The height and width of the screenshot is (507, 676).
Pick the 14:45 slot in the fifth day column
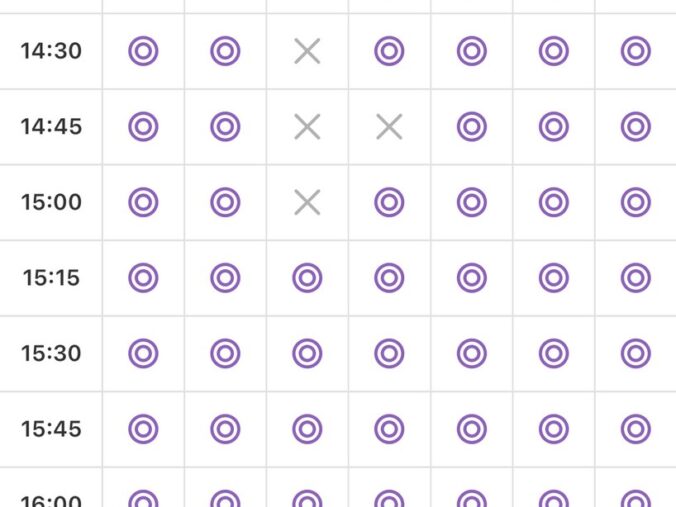point(471,127)
